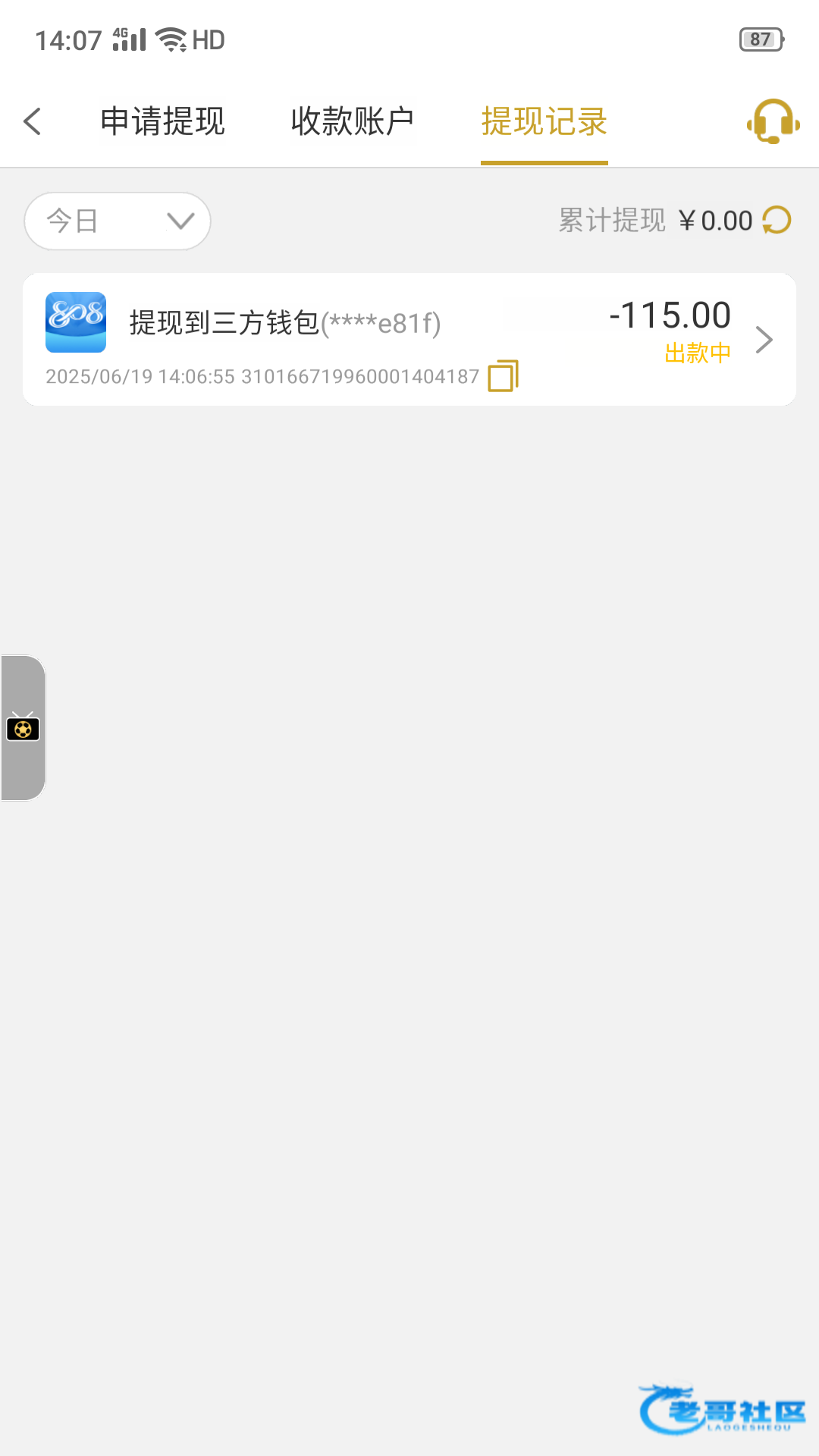Open the floating live TV side button
Image resolution: width=819 pixels, height=1456 pixels.
coord(23,728)
